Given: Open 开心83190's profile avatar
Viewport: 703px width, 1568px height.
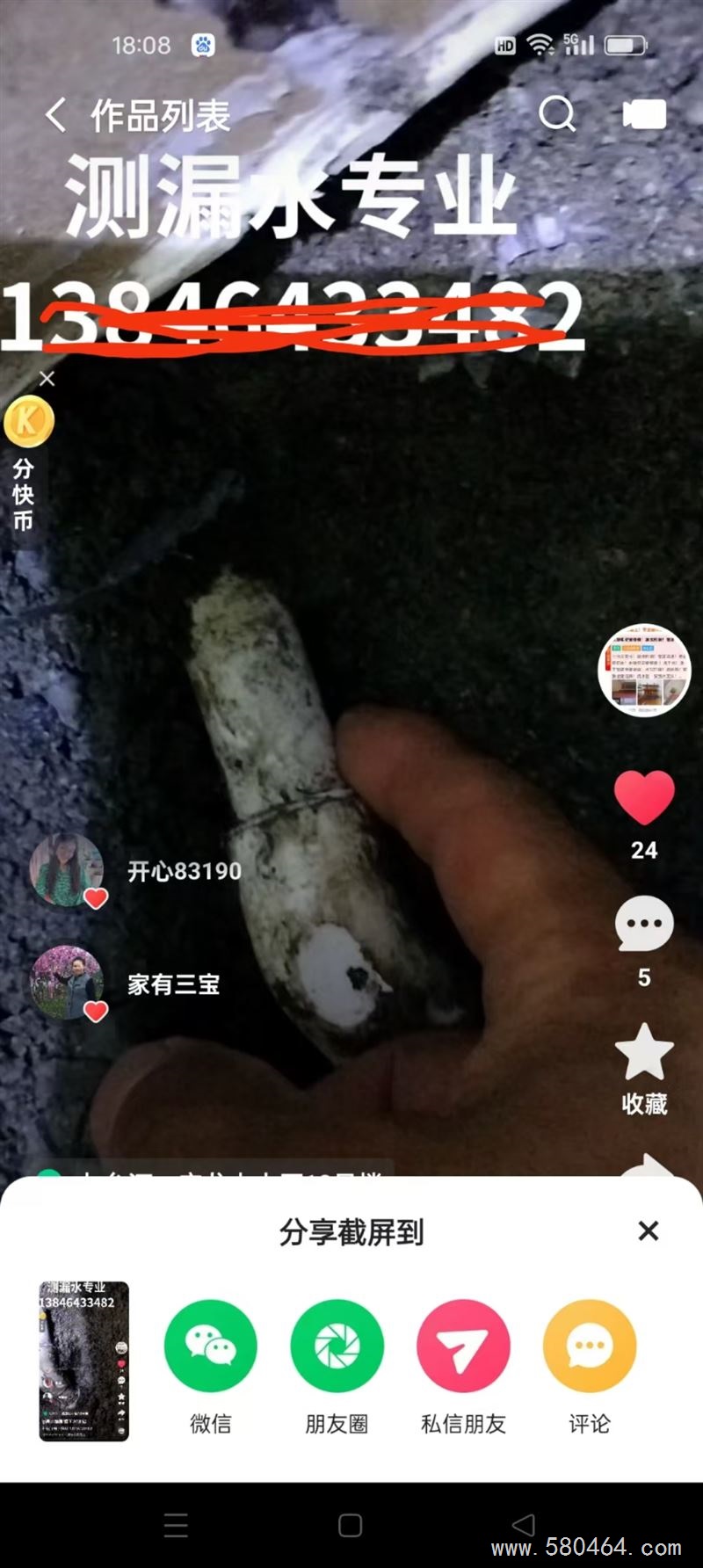Looking at the screenshot, I should tap(66, 870).
